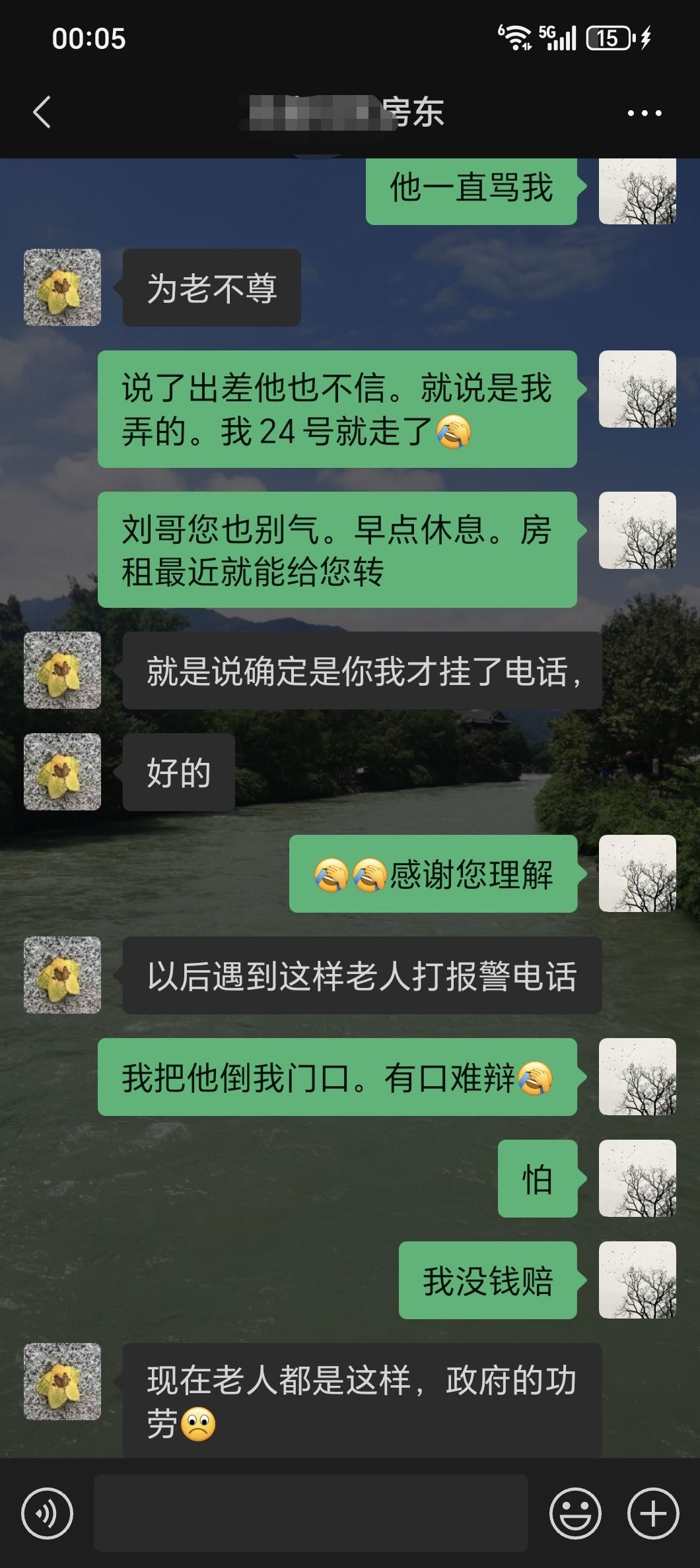Switch to voice message input
700x1568 pixels.
click(47, 1513)
